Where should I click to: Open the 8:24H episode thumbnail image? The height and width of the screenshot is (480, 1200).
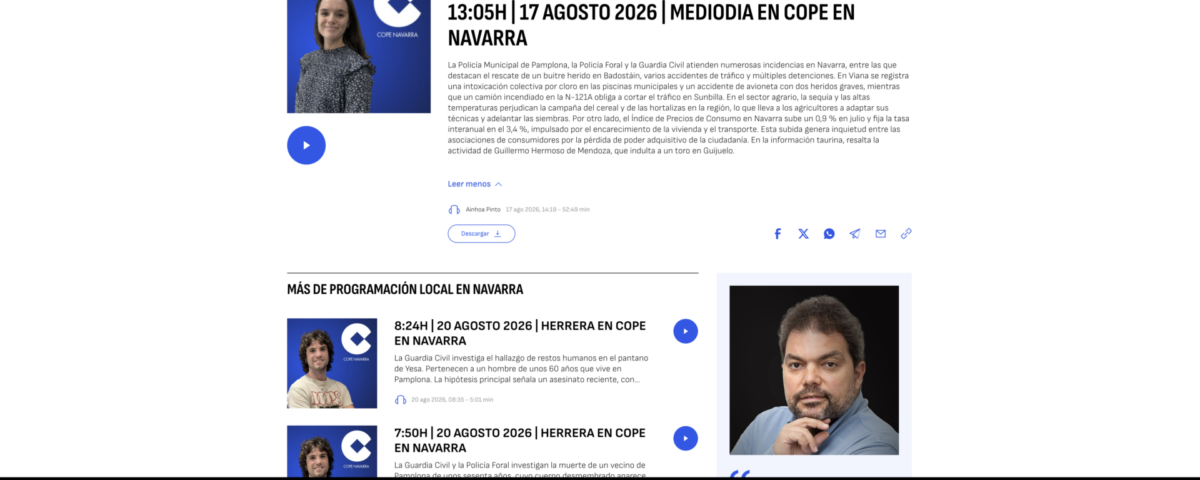(x=332, y=363)
